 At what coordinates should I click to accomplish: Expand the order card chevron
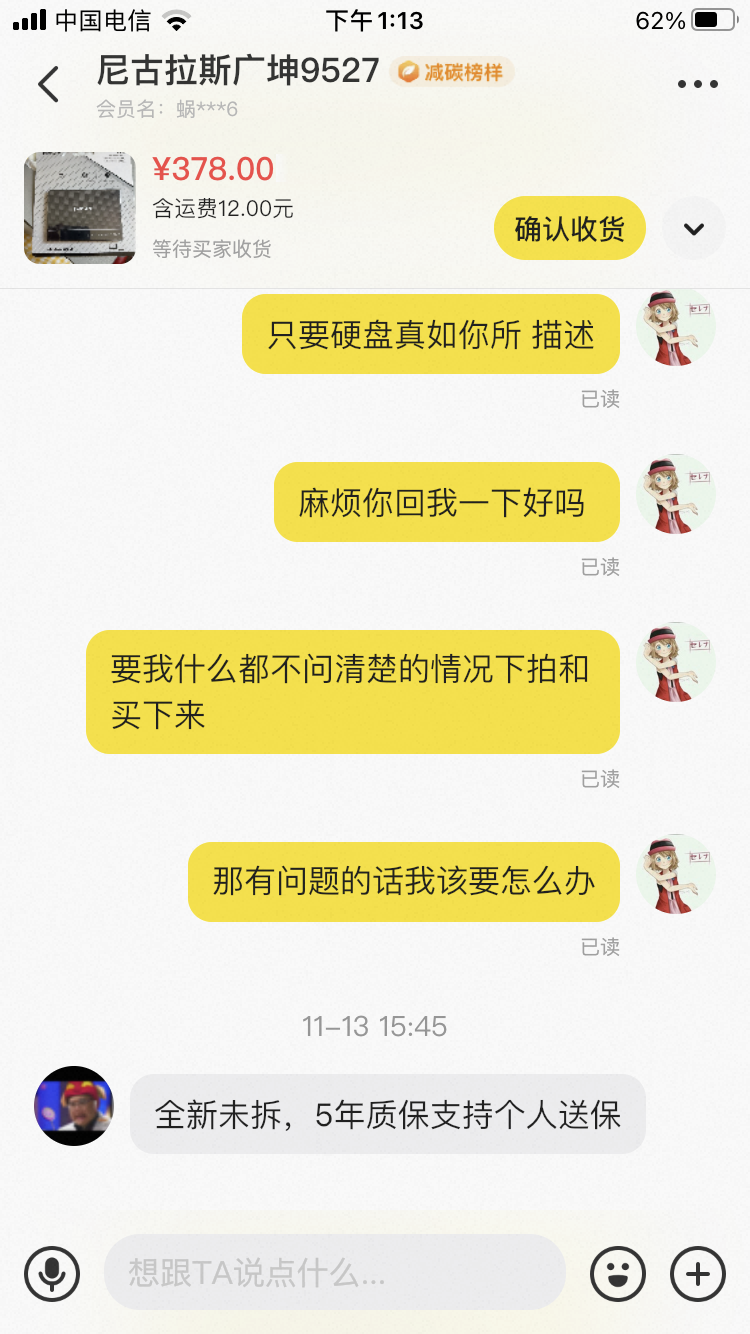[694, 228]
